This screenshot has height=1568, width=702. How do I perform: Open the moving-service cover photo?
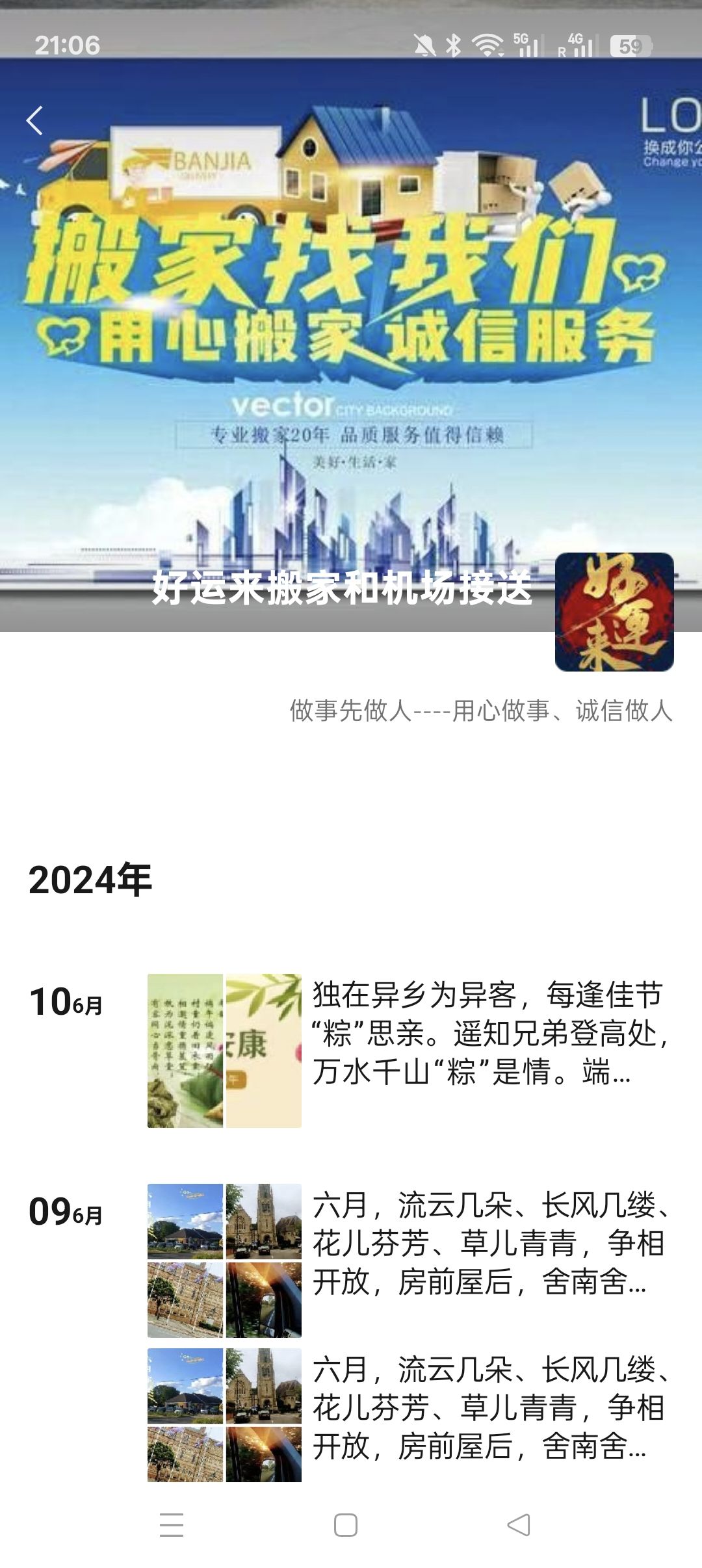351,325
